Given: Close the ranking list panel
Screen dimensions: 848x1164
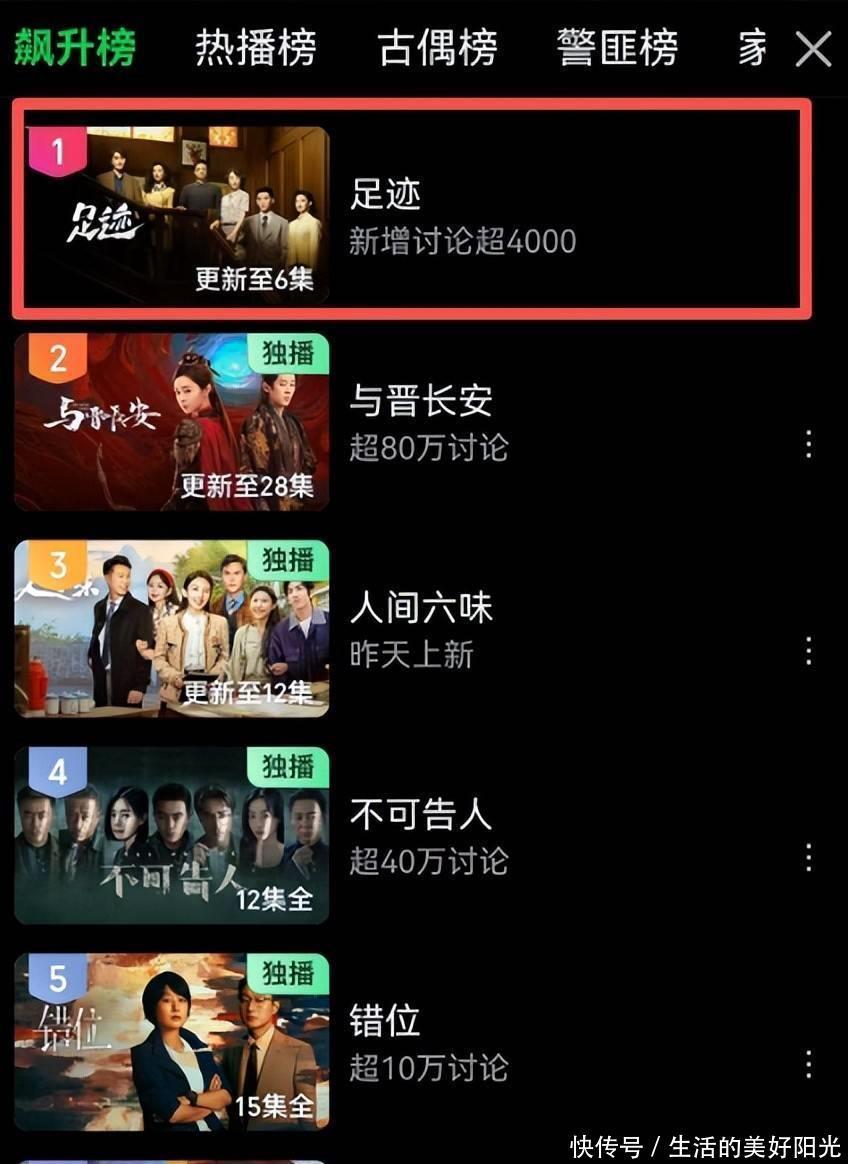Looking at the screenshot, I should 813,48.
